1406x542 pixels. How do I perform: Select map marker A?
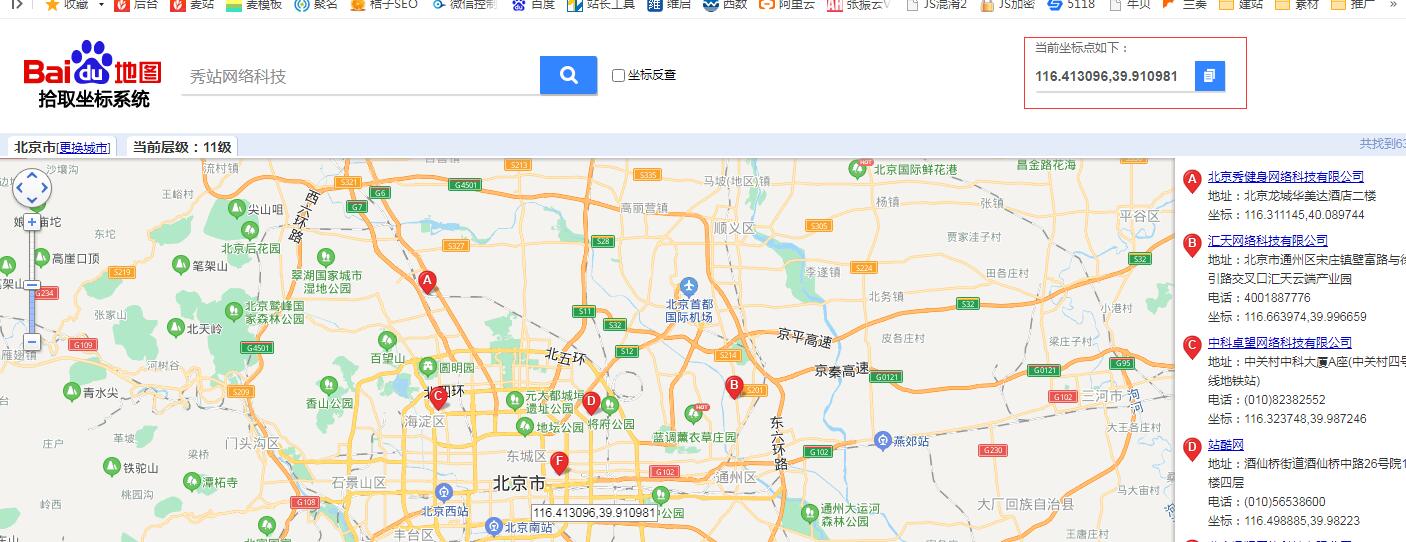pyautogui.click(x=428, y=282)
